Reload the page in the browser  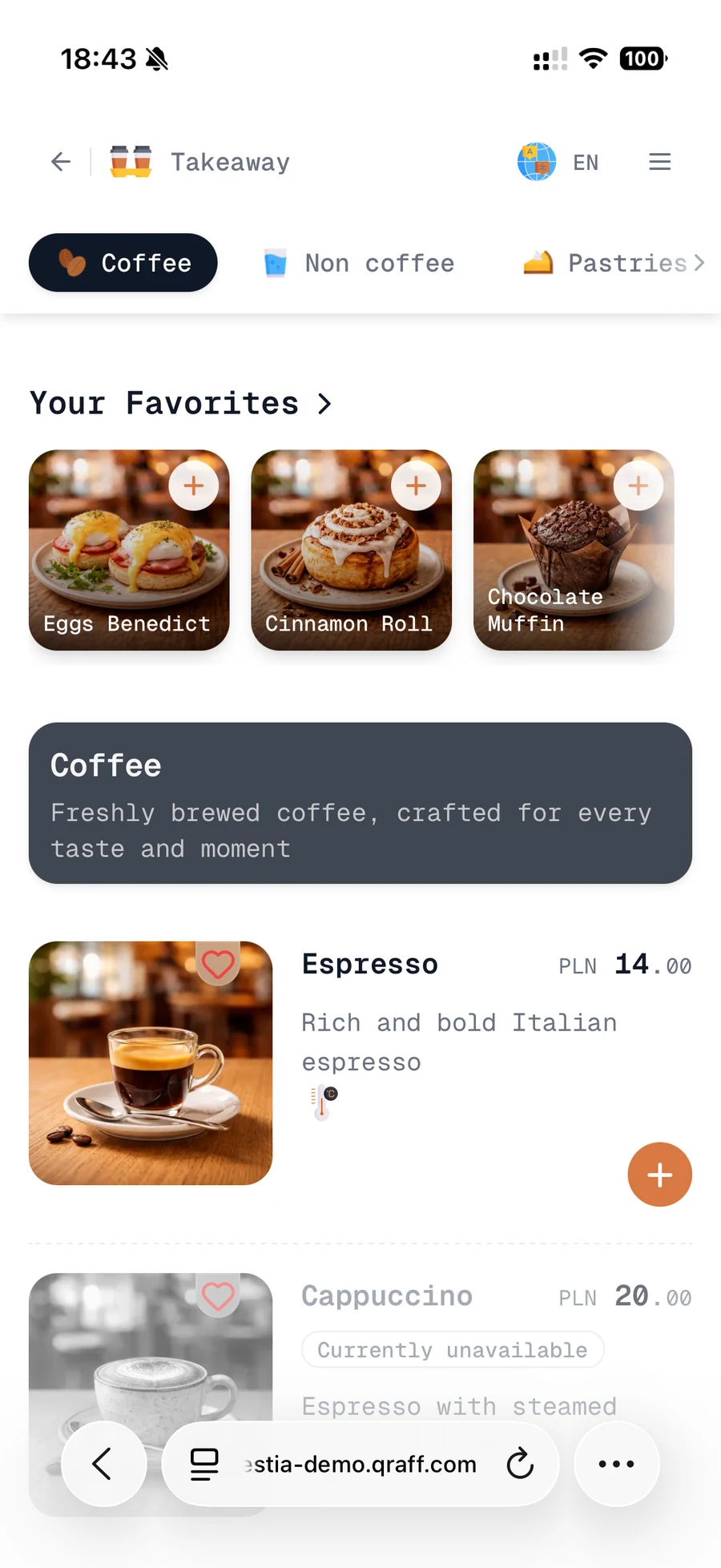click(519, 1464)
